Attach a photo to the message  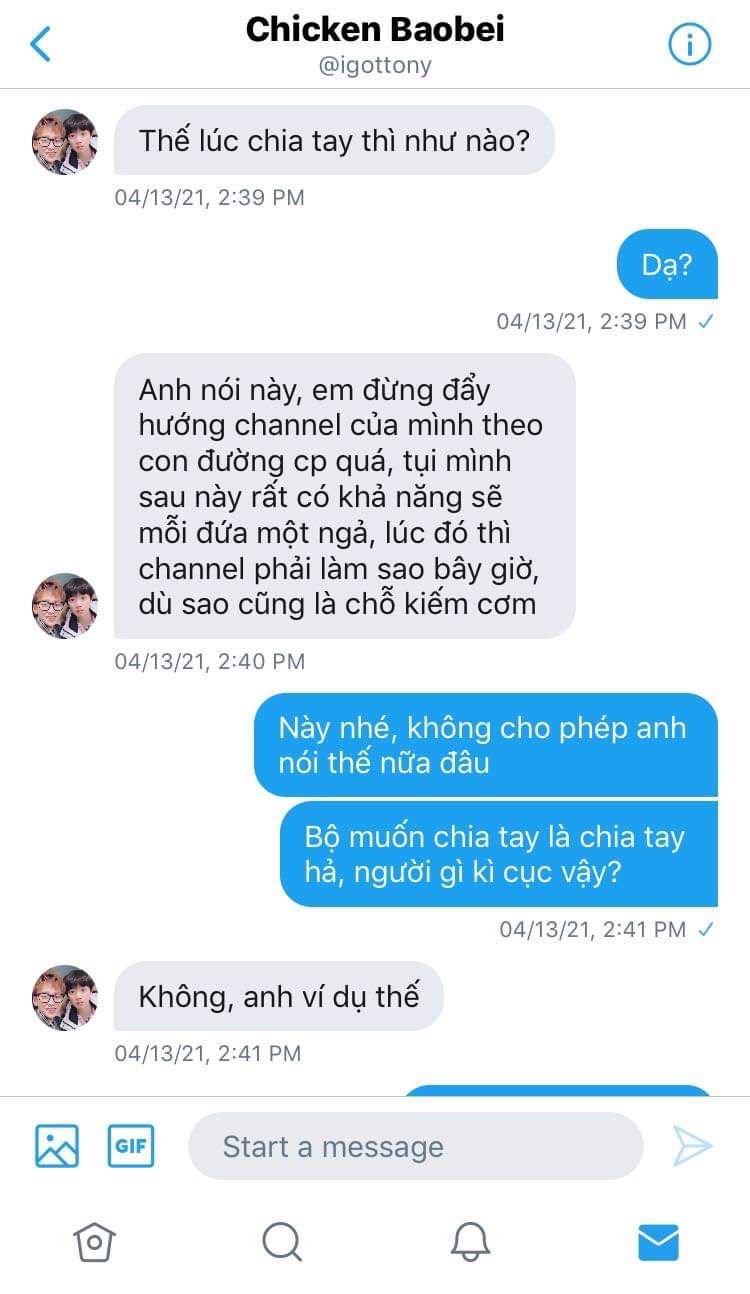(57, 1146)
